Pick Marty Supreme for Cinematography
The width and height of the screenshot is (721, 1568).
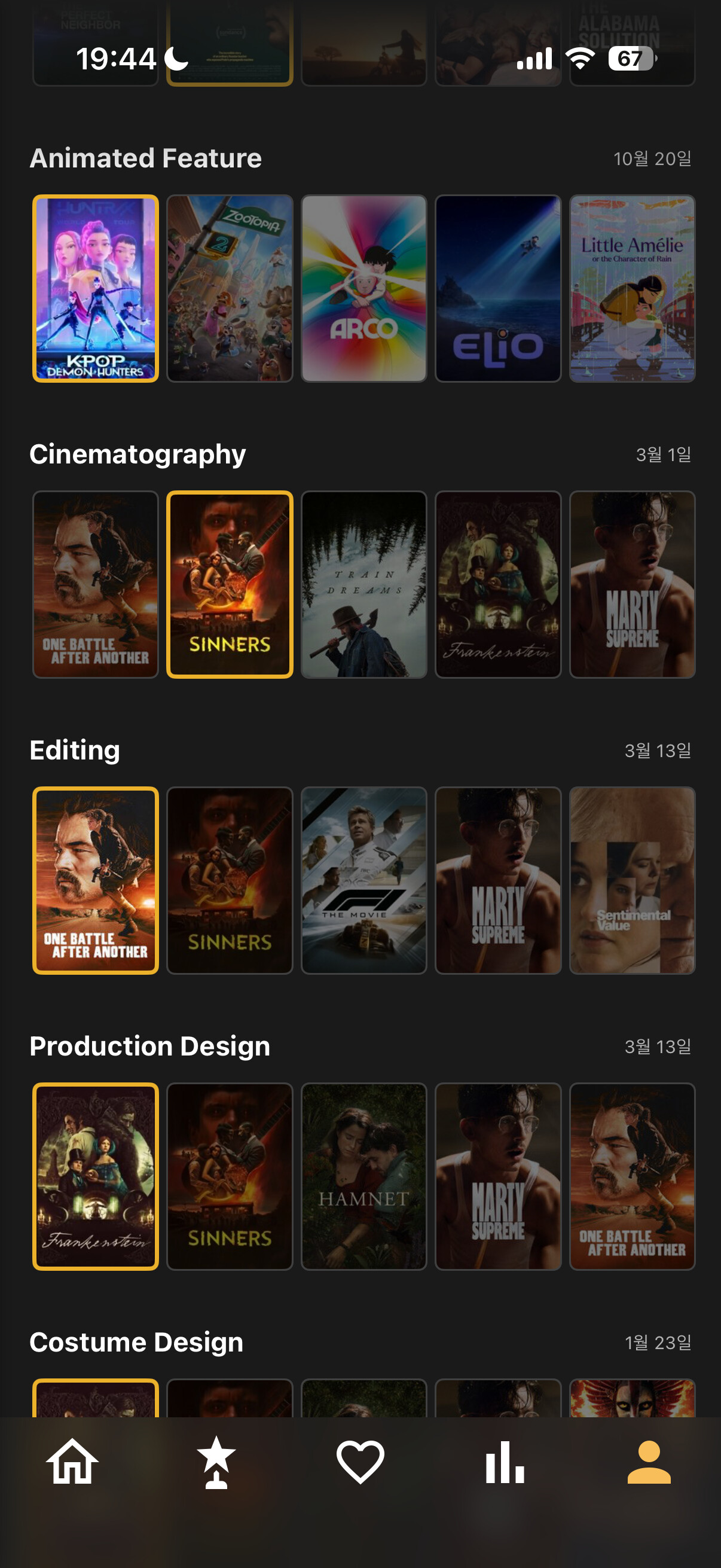click(x=632, y=584)
